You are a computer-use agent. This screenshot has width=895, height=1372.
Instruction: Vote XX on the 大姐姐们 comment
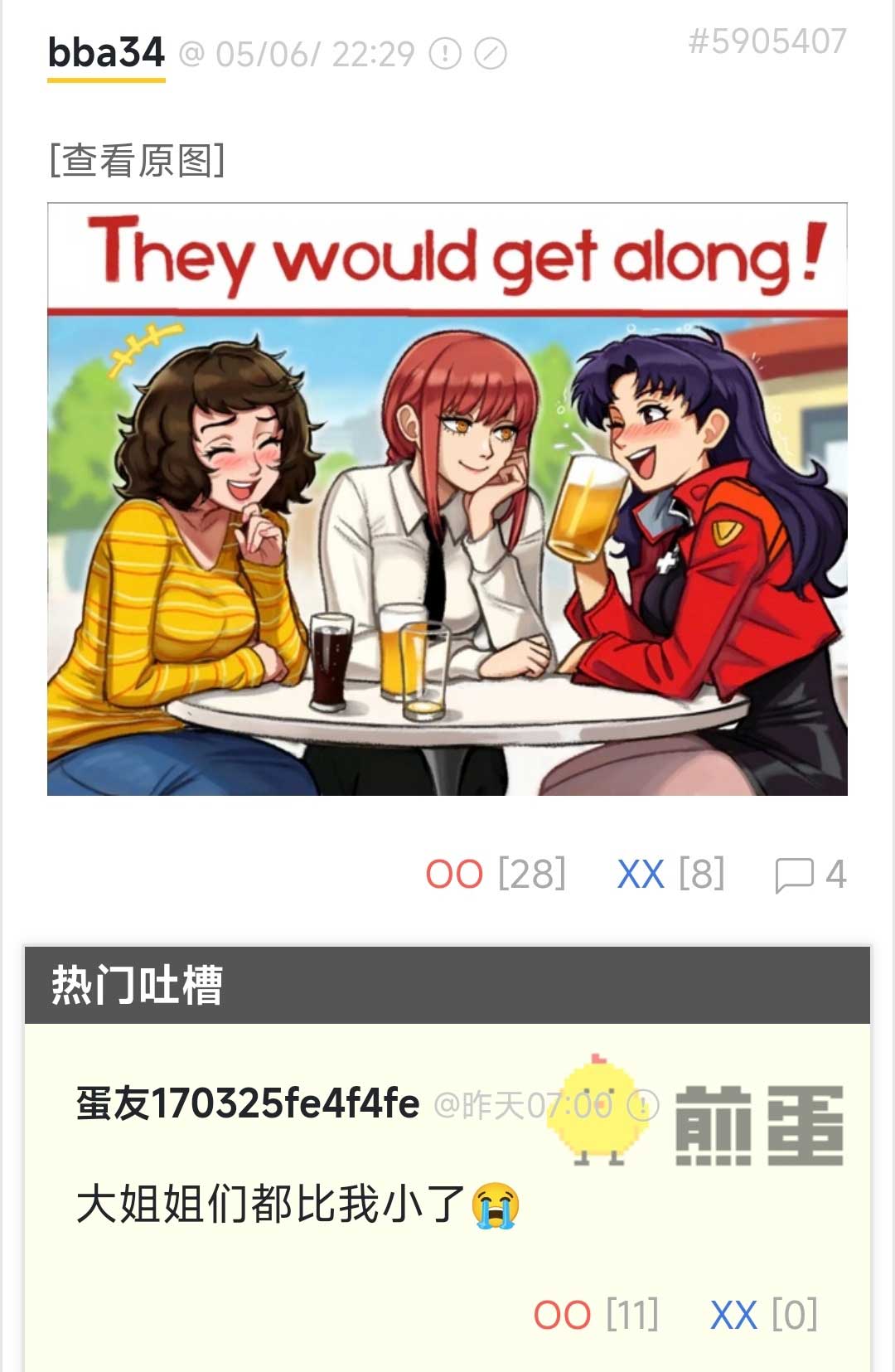coord(733,1315)
